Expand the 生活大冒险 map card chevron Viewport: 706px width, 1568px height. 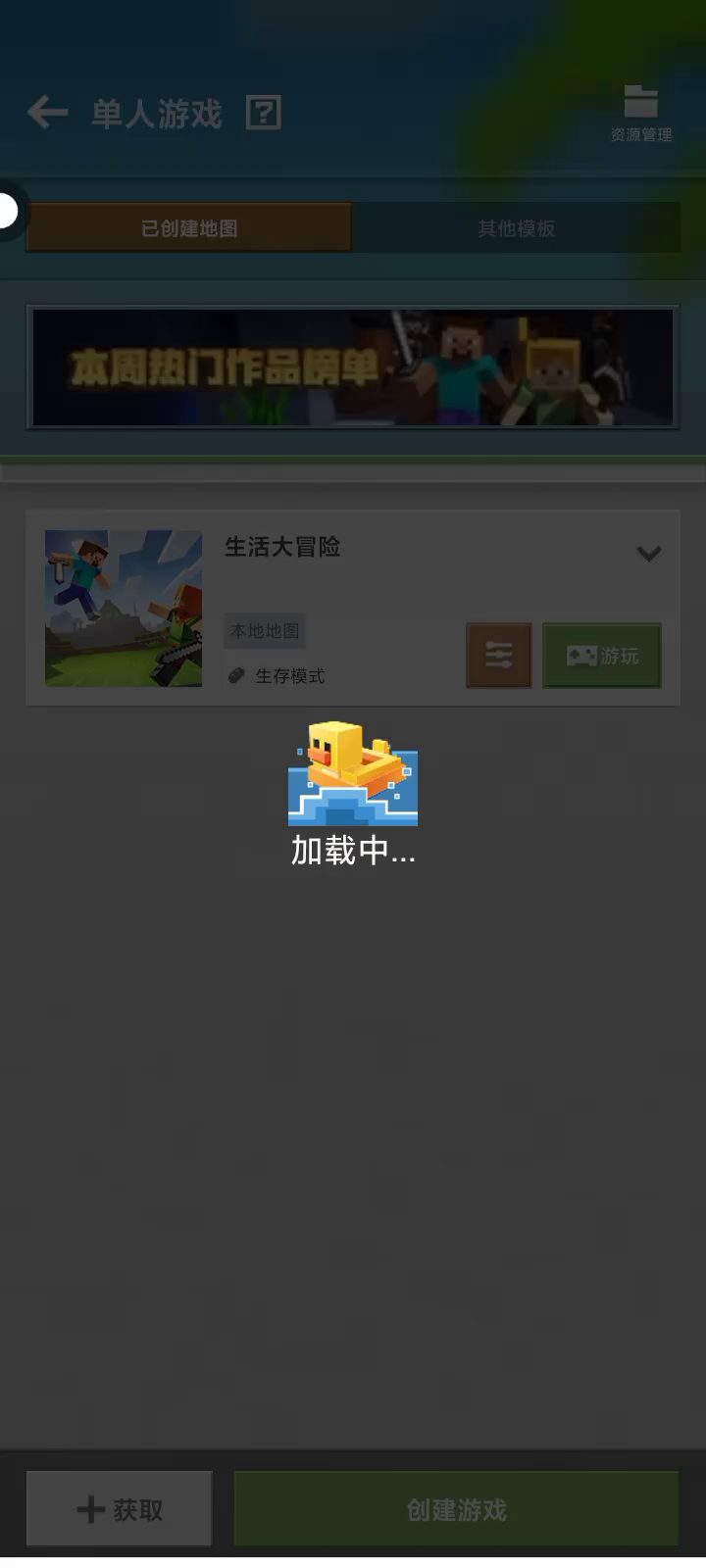[x=648, y=554]
